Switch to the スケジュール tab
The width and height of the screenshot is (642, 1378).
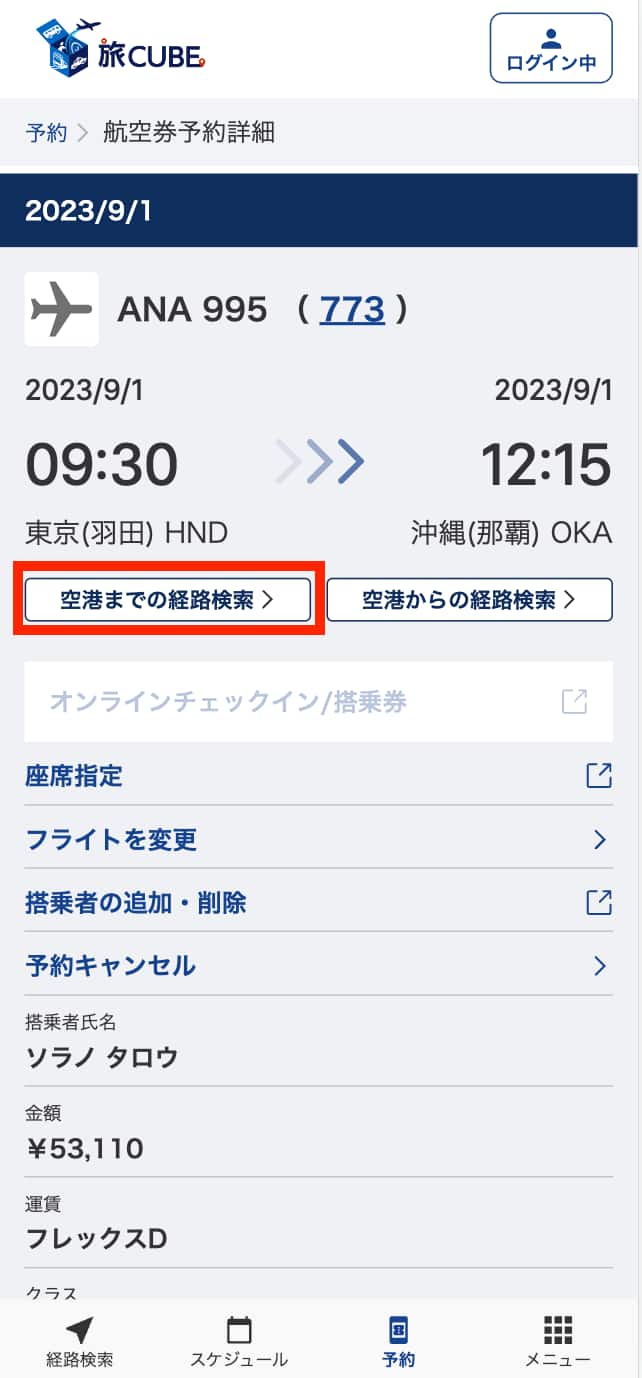click(x=239, y=1341)
